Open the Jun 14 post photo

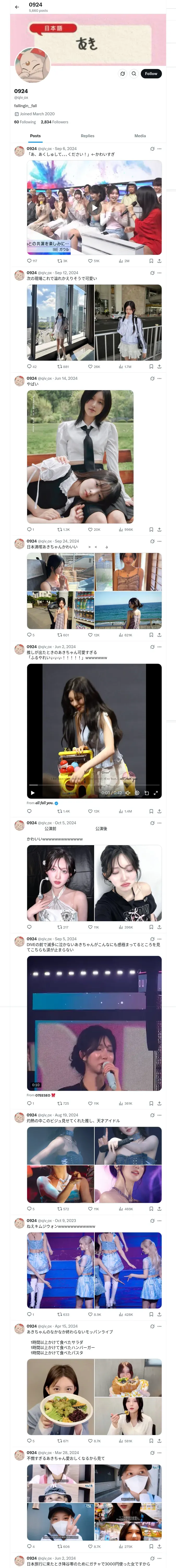(x=80, y=457)
